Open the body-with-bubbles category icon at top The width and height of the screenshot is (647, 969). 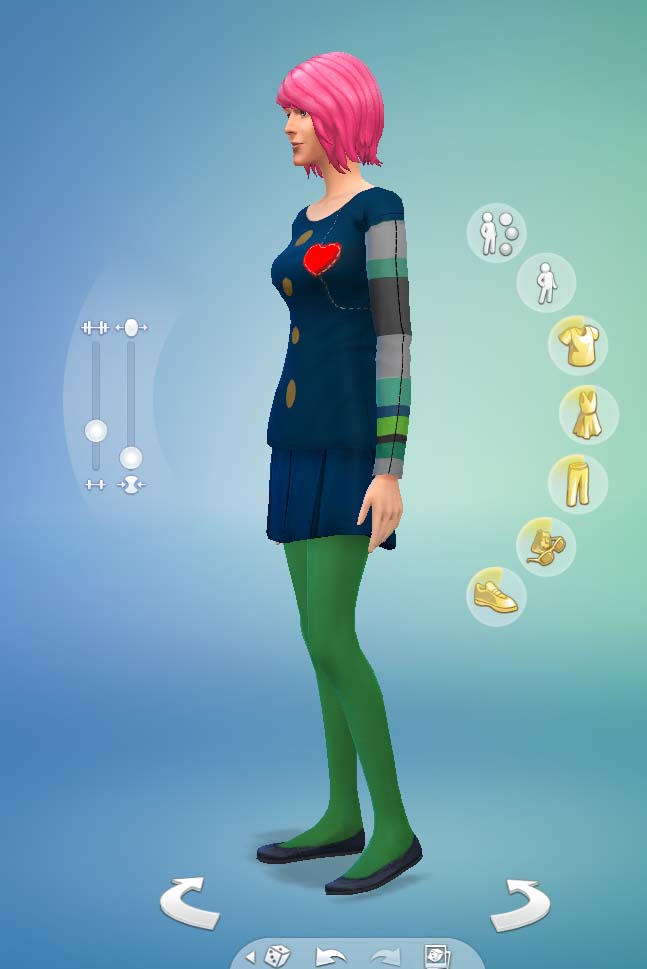496,232
